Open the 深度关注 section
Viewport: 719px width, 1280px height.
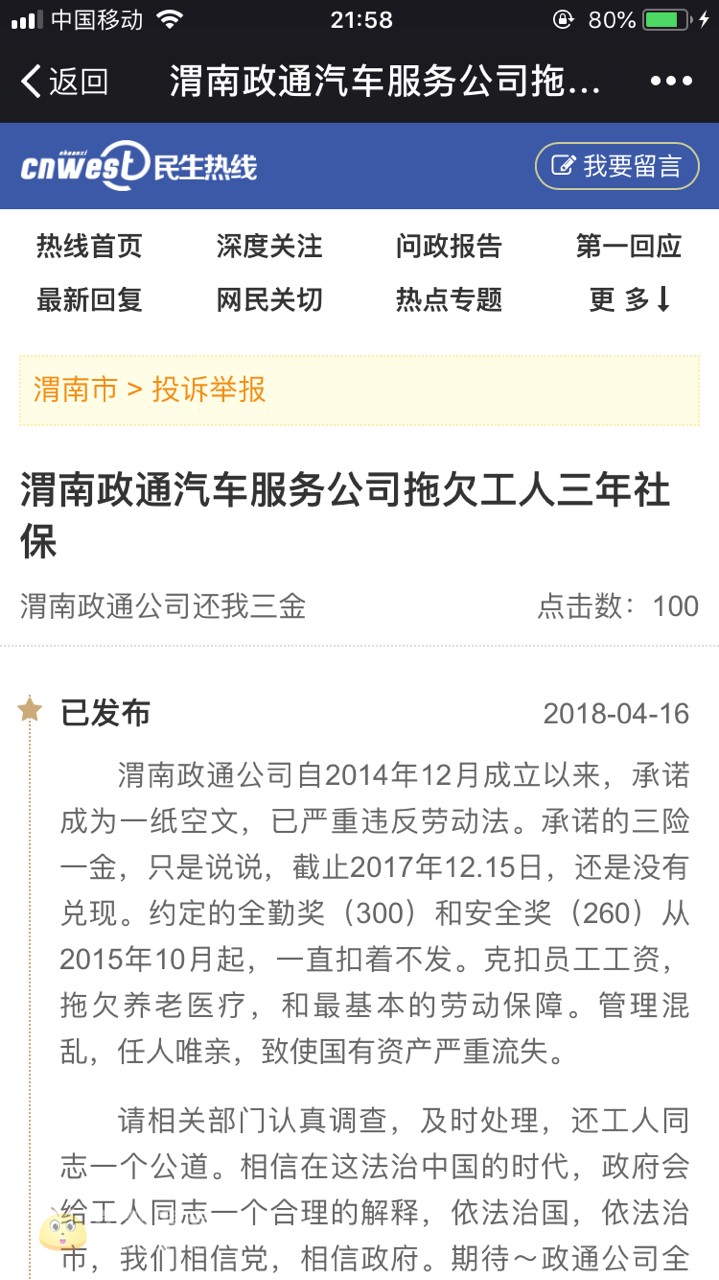pos(269,246)
